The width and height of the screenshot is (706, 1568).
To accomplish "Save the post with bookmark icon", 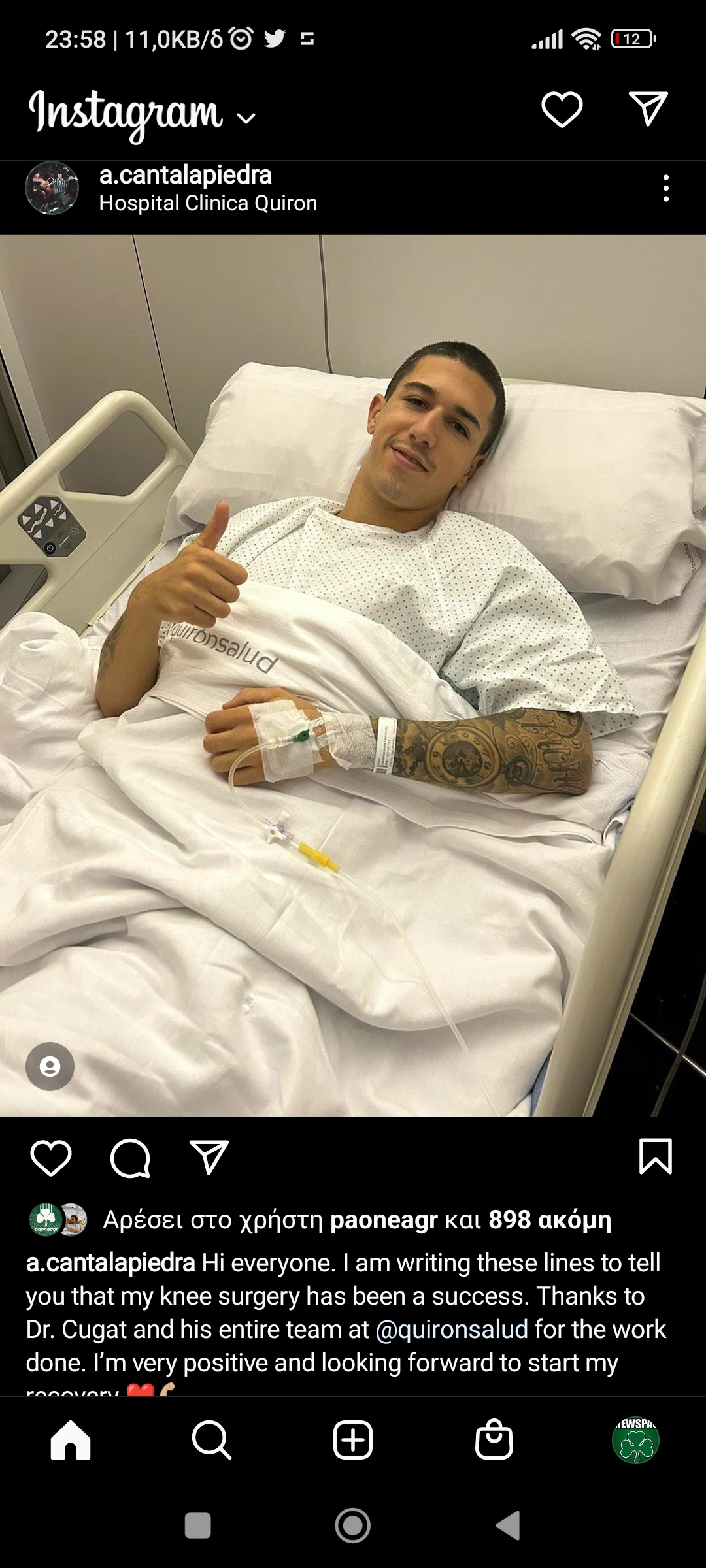I will tap(655, 1156).
